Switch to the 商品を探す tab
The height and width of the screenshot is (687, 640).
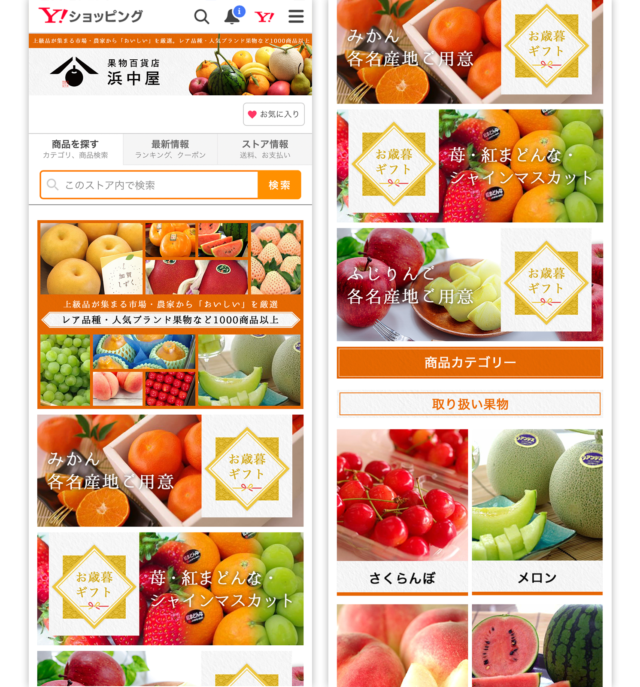[x=75, y=149]
